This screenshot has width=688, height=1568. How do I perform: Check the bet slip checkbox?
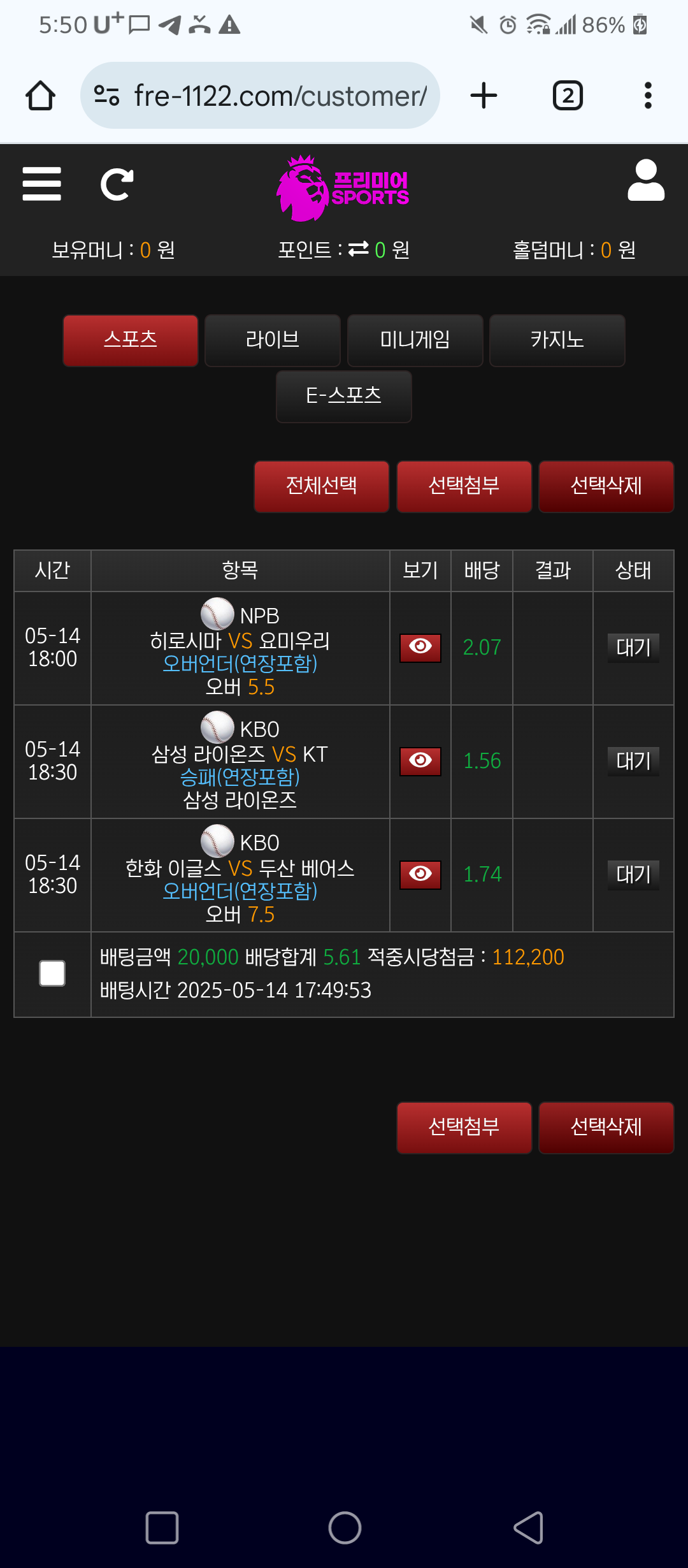[x=52, y=973]
